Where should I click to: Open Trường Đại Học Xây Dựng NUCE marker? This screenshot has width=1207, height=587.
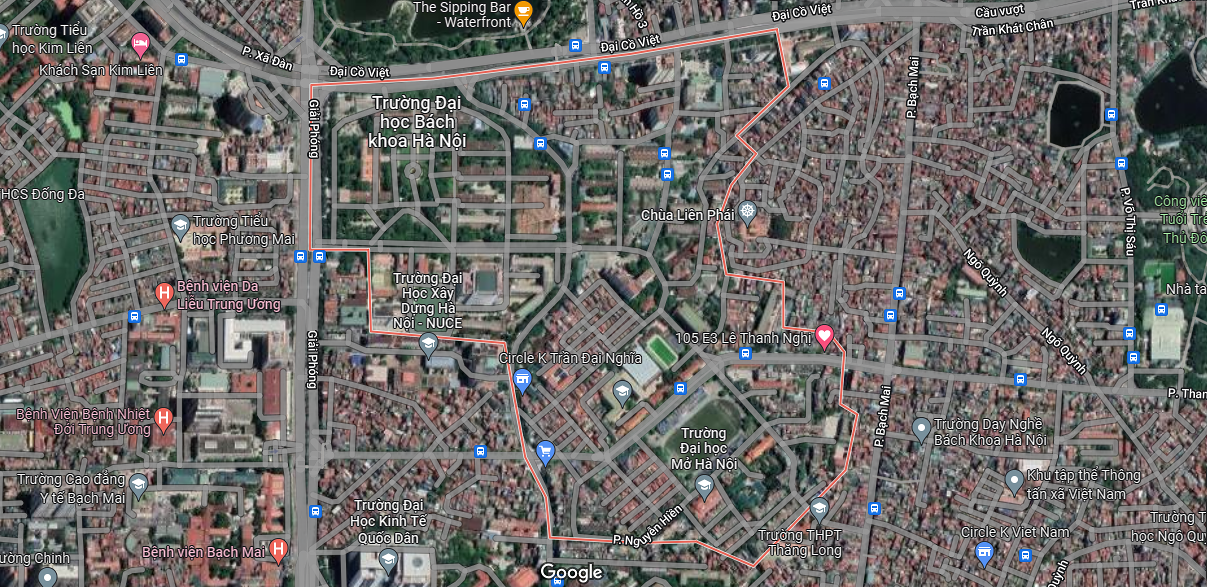pyautogui.click(x=428, y=346)
